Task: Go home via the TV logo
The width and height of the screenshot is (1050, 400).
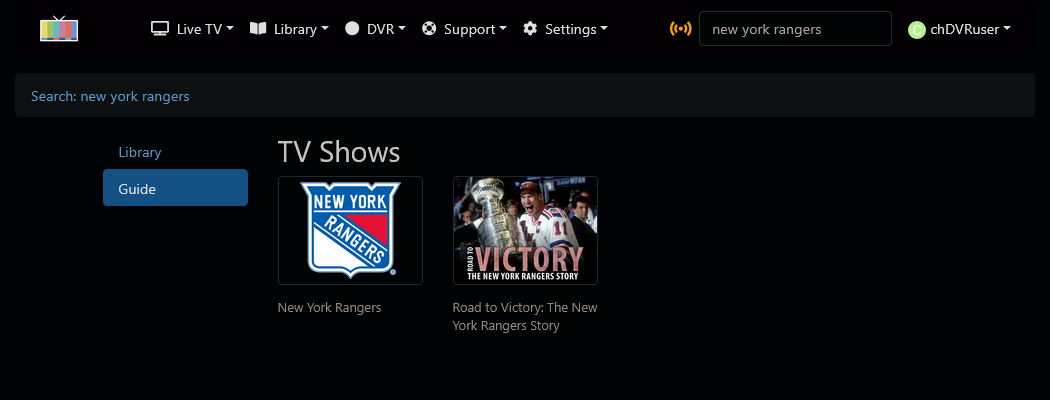Action: click(x=59, y=29)
